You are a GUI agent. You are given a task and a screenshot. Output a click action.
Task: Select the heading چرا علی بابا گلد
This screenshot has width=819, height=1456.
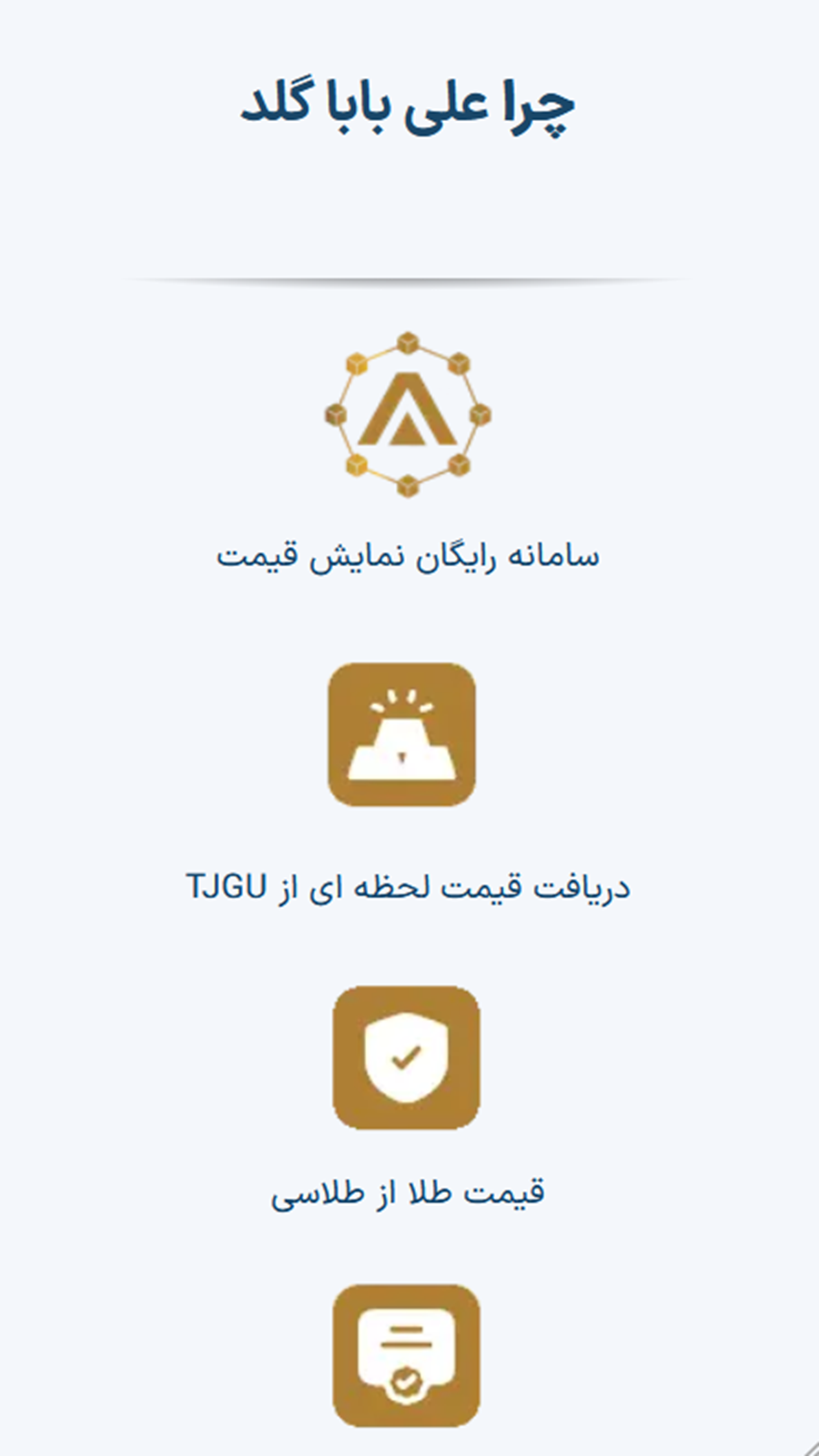[x=409, y=103]
